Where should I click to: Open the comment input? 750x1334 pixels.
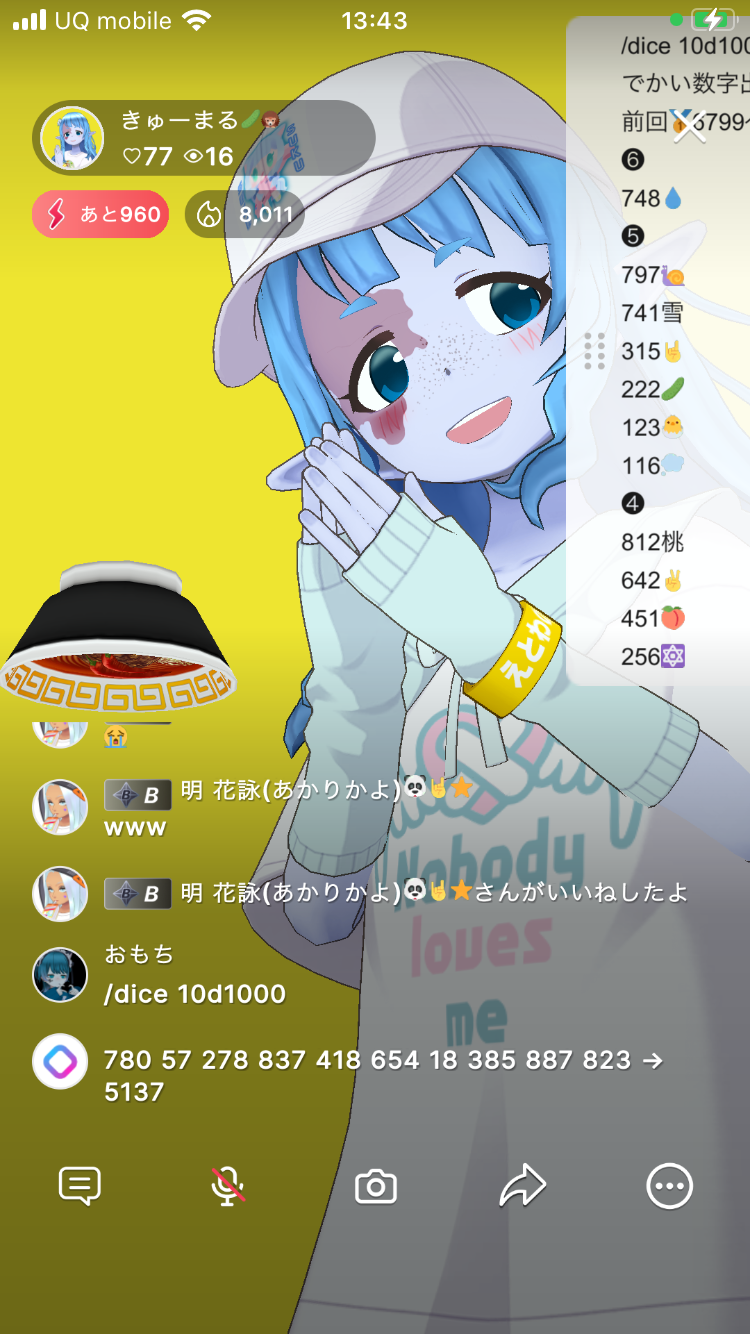(80, 1187)
